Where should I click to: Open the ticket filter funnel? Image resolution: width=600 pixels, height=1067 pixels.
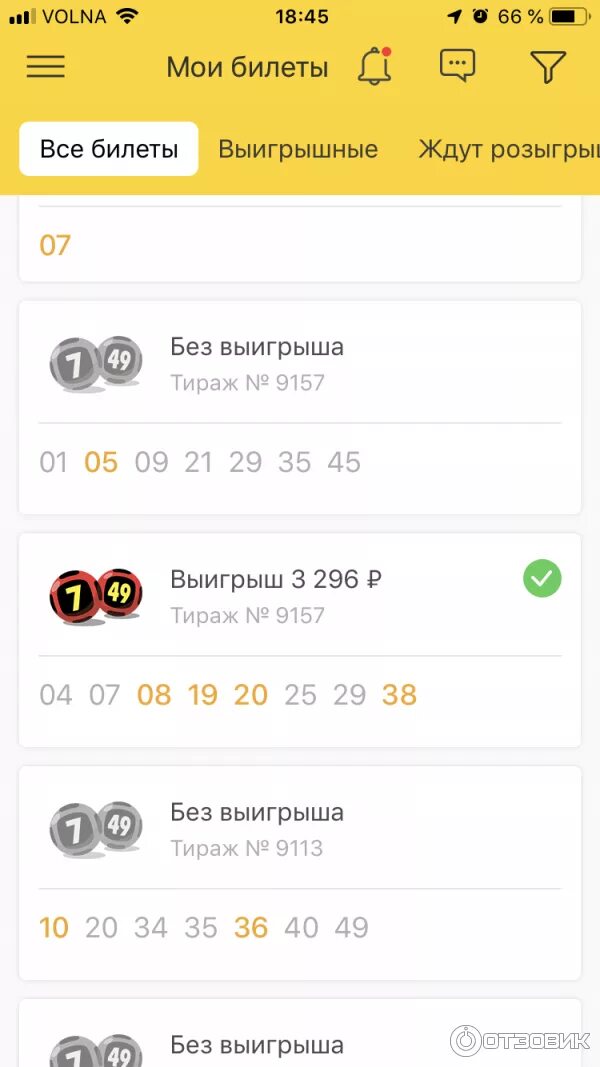pos(547,67)
